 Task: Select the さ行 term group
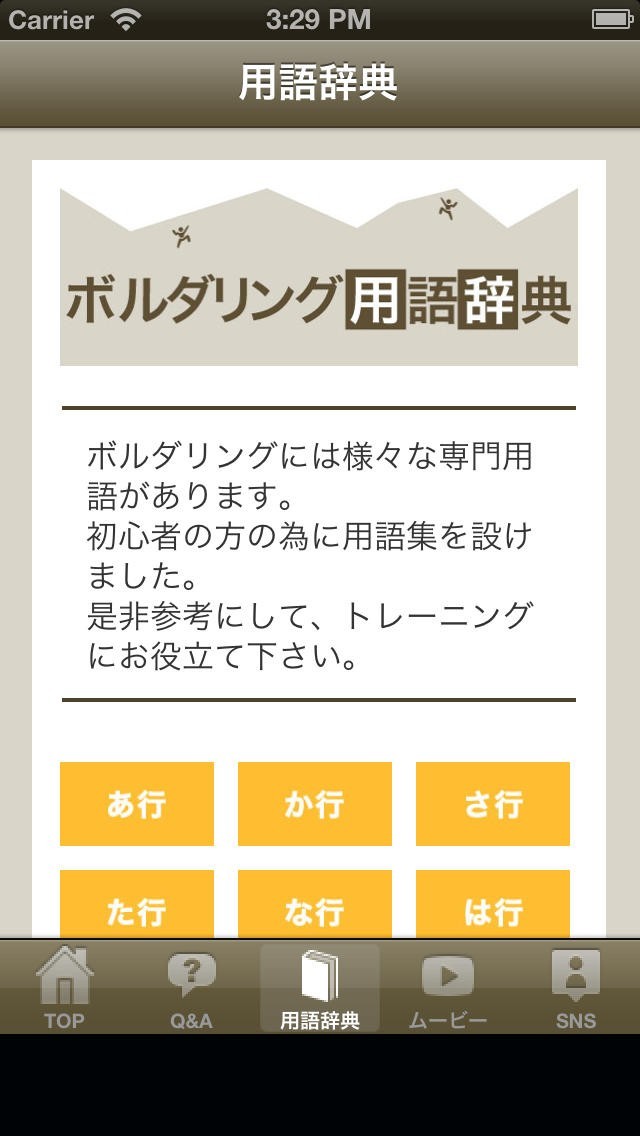(x=493, y=803)
